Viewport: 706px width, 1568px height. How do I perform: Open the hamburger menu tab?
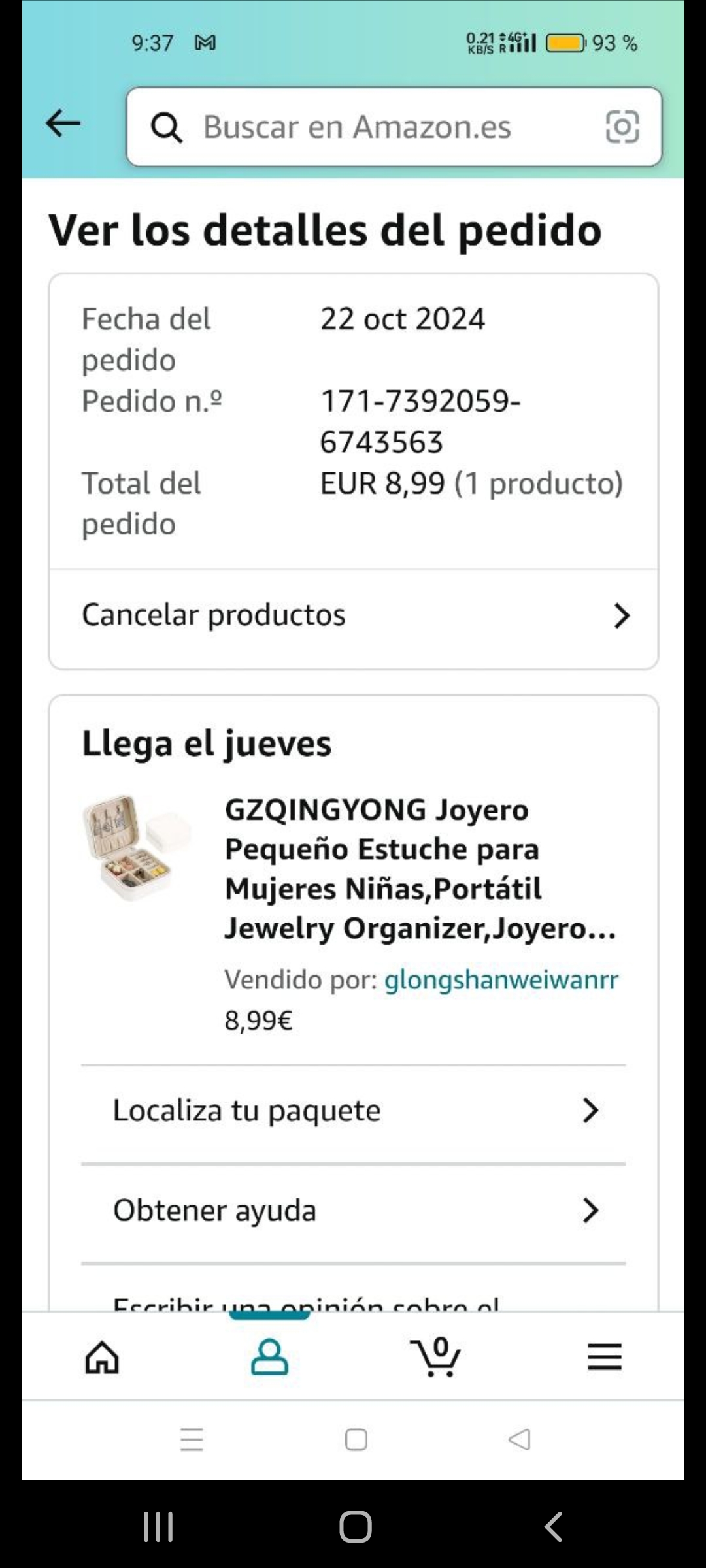(604, 1358)
